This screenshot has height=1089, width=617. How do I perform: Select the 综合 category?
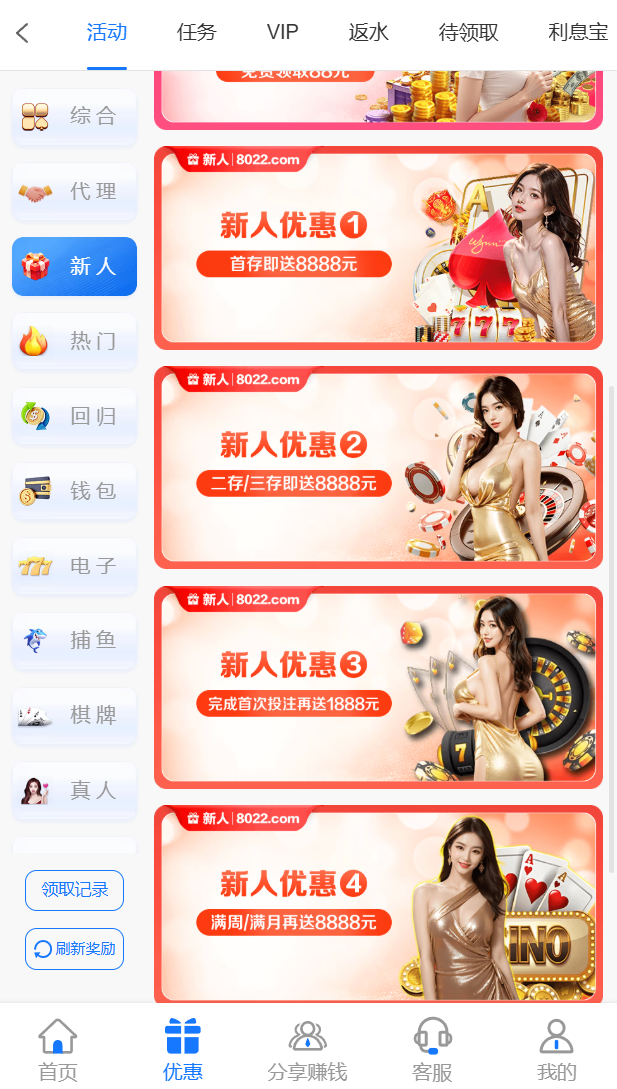tap(74, 116)
